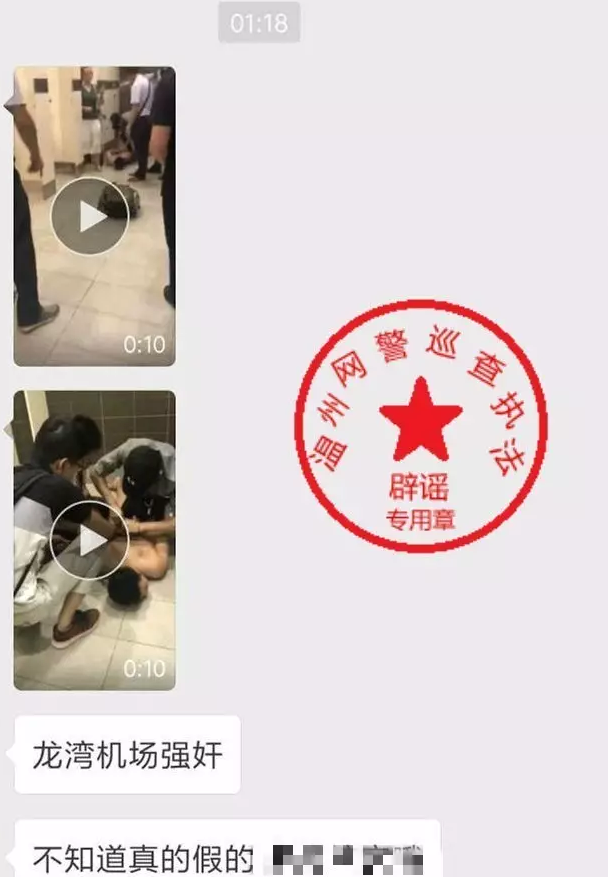Image resolution: width=608 pixels, height=877 pixels.
Task: Play the video of people standing around
Action: [x=90, y=216]
